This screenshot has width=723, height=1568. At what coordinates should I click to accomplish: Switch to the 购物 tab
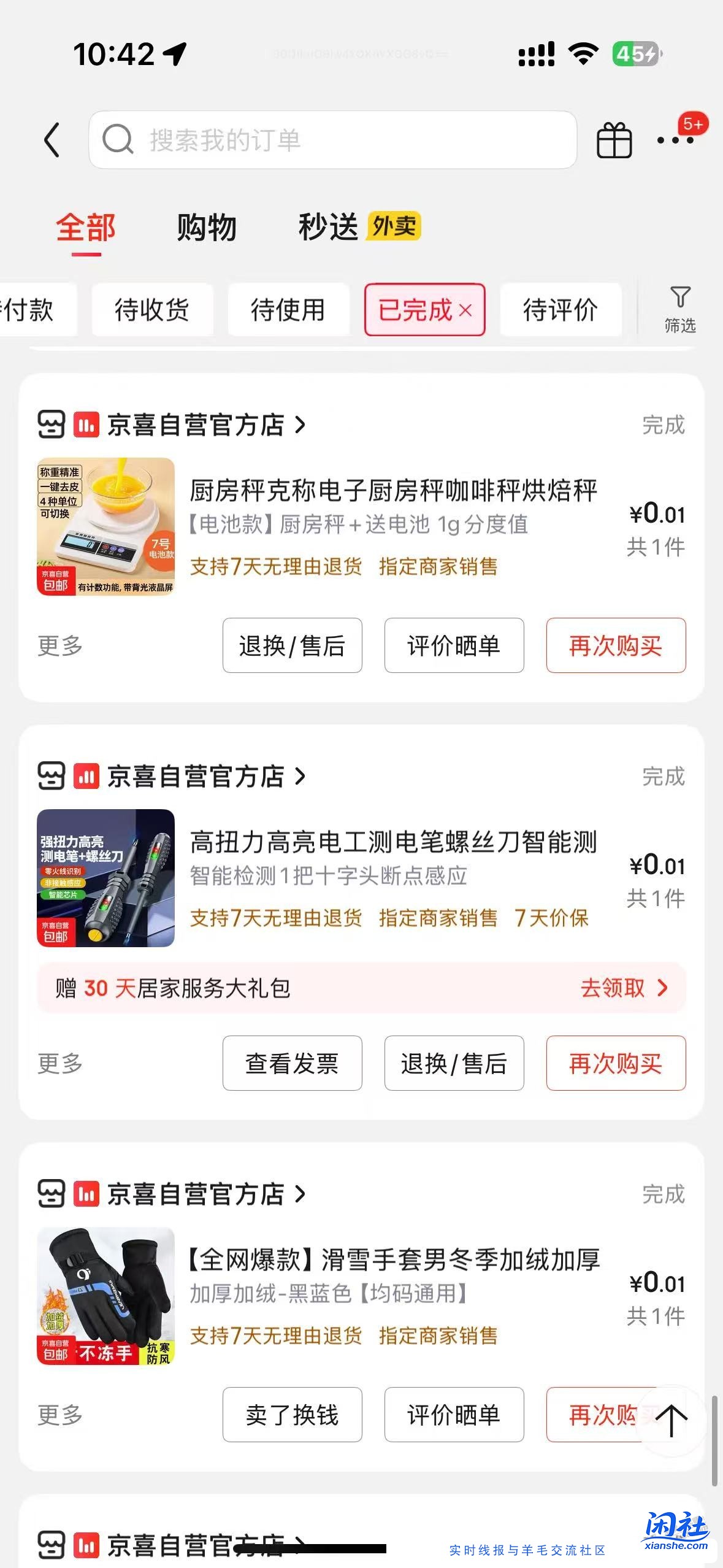coord(206,228)
